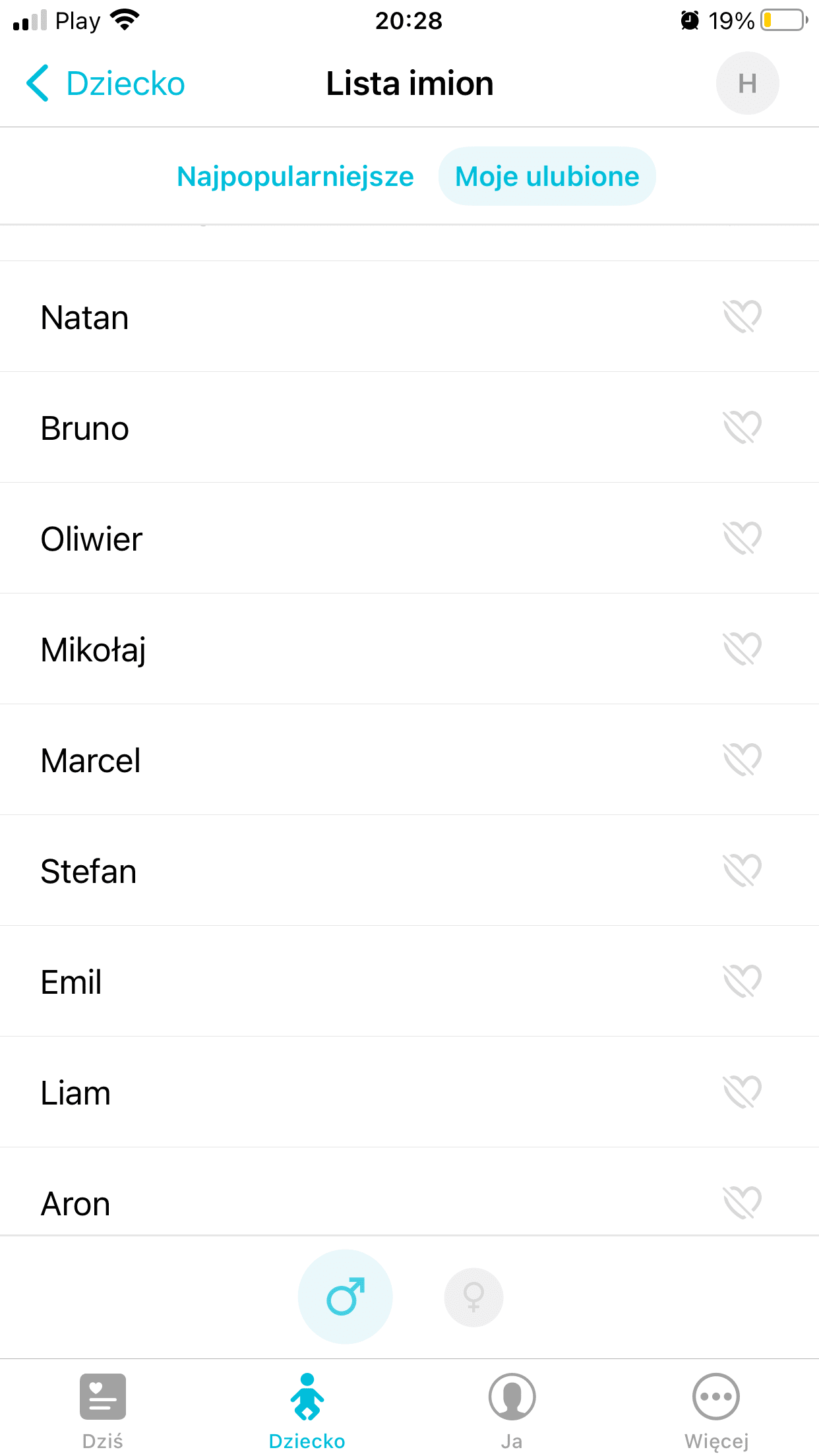819x1456 pixels.
Task: Unlike the name Mikołaj
Action: [x=742, y=649]
